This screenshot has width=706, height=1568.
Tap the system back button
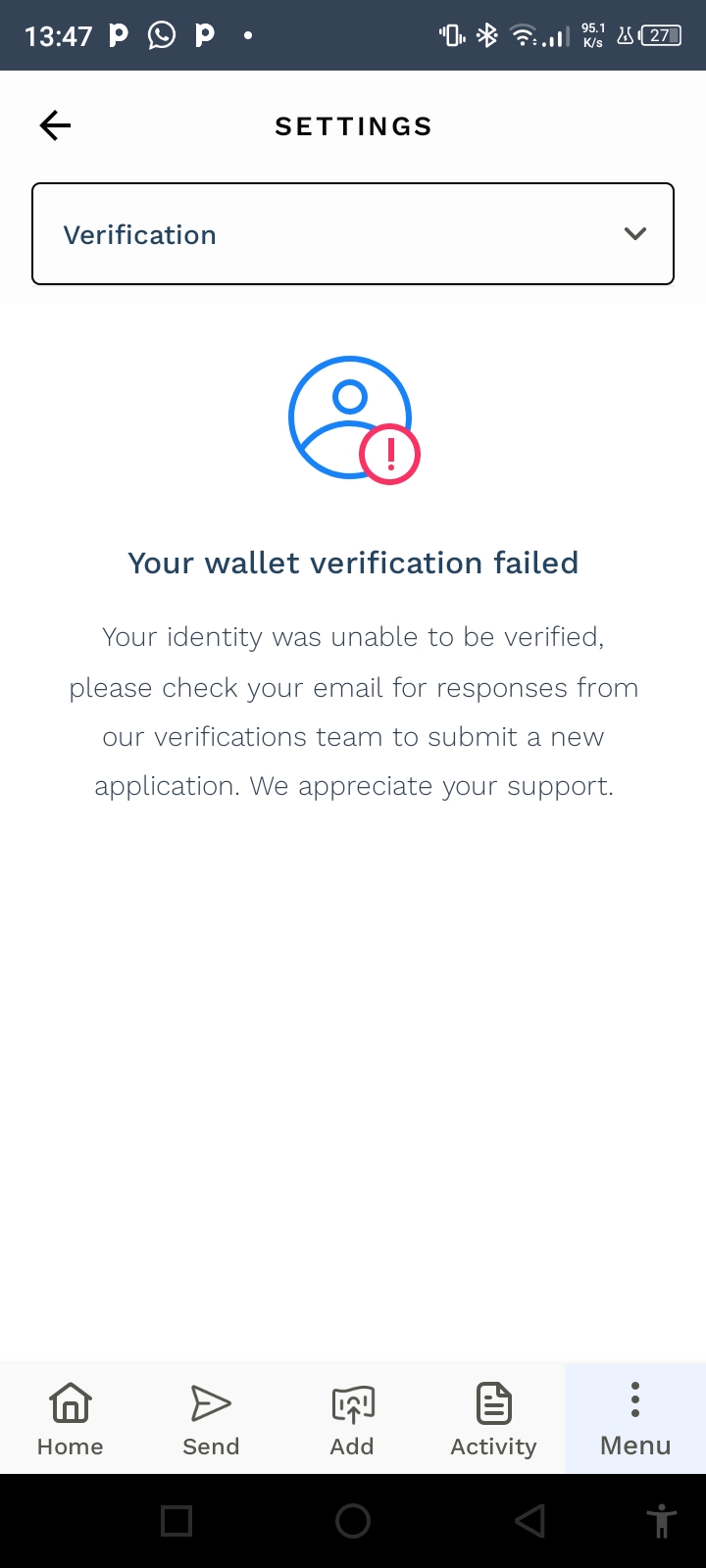tap(529, 1521)
